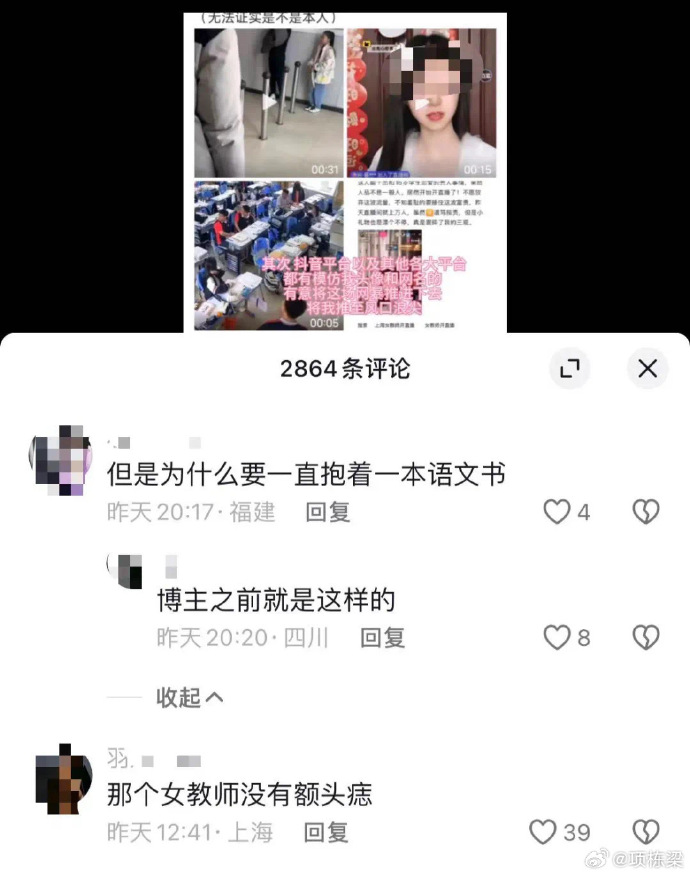Screen dimensions: 690x875
Task: Dislike the comment about 语文书
Action: 646,512
